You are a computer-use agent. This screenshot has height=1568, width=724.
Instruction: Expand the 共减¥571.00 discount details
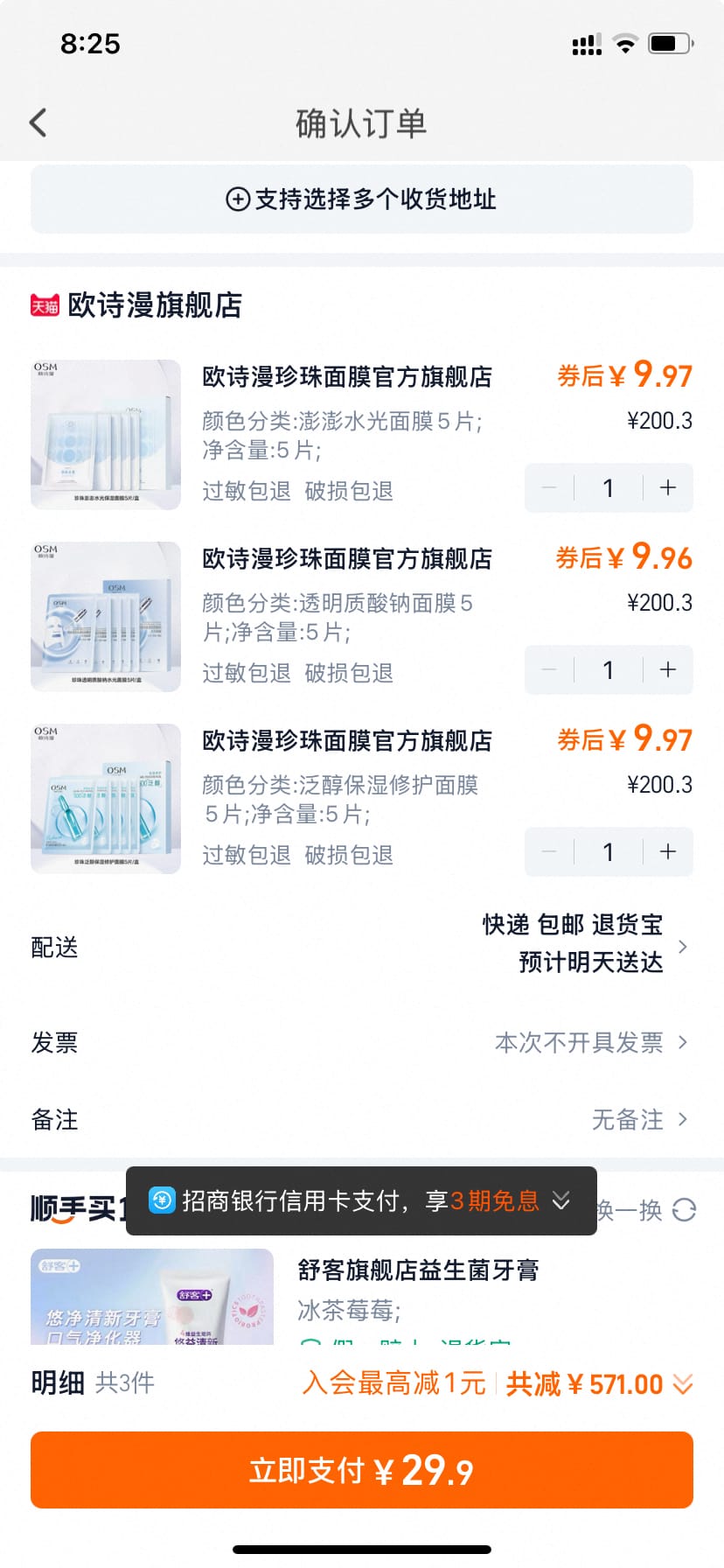680,1383
